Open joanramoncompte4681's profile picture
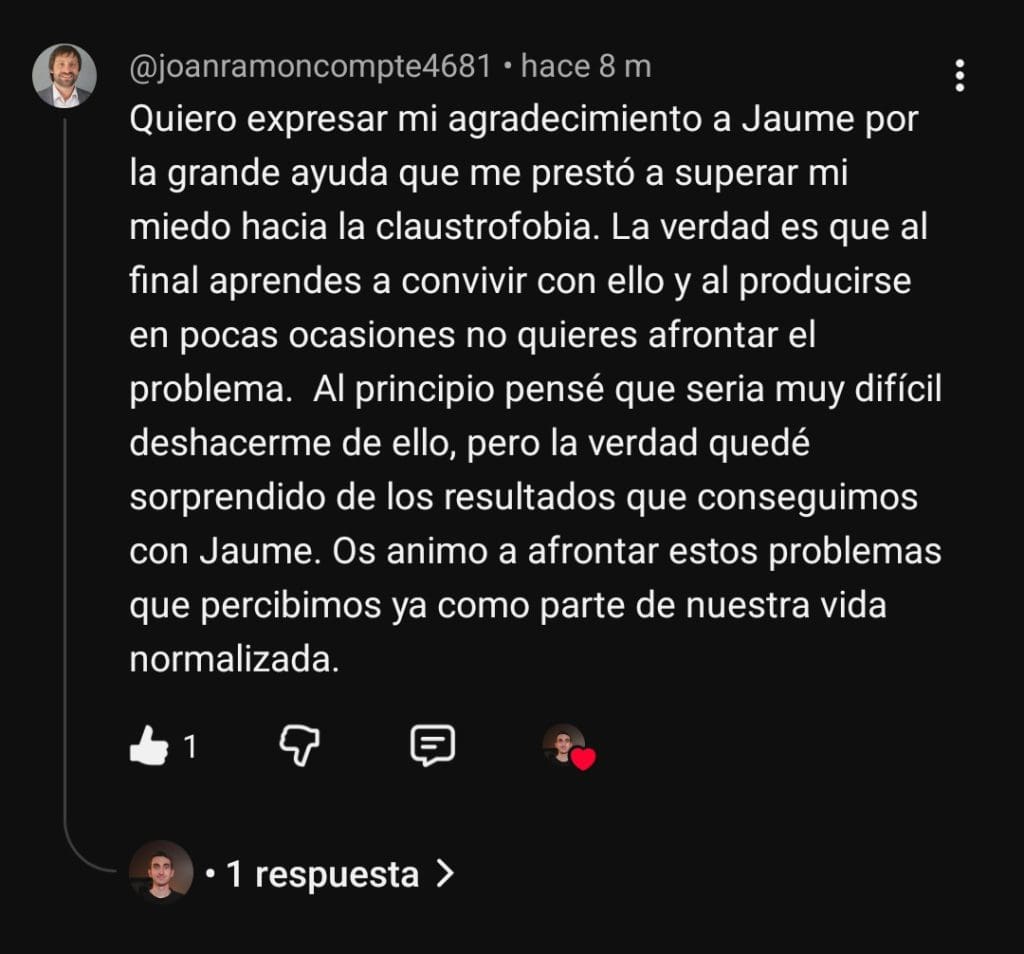The image size is (1024, 954). click(x=64, y=77)
